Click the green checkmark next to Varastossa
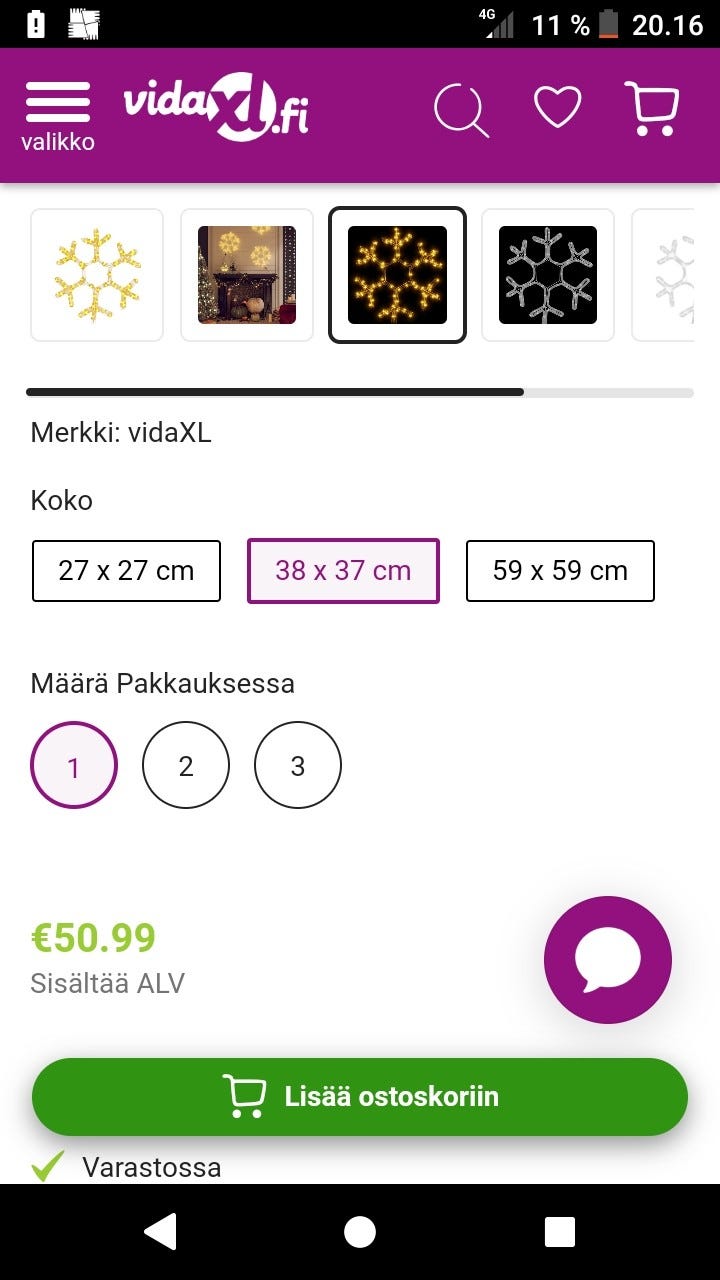Viewport: 720px width, 1280px height. click(x=45, y=1165)
